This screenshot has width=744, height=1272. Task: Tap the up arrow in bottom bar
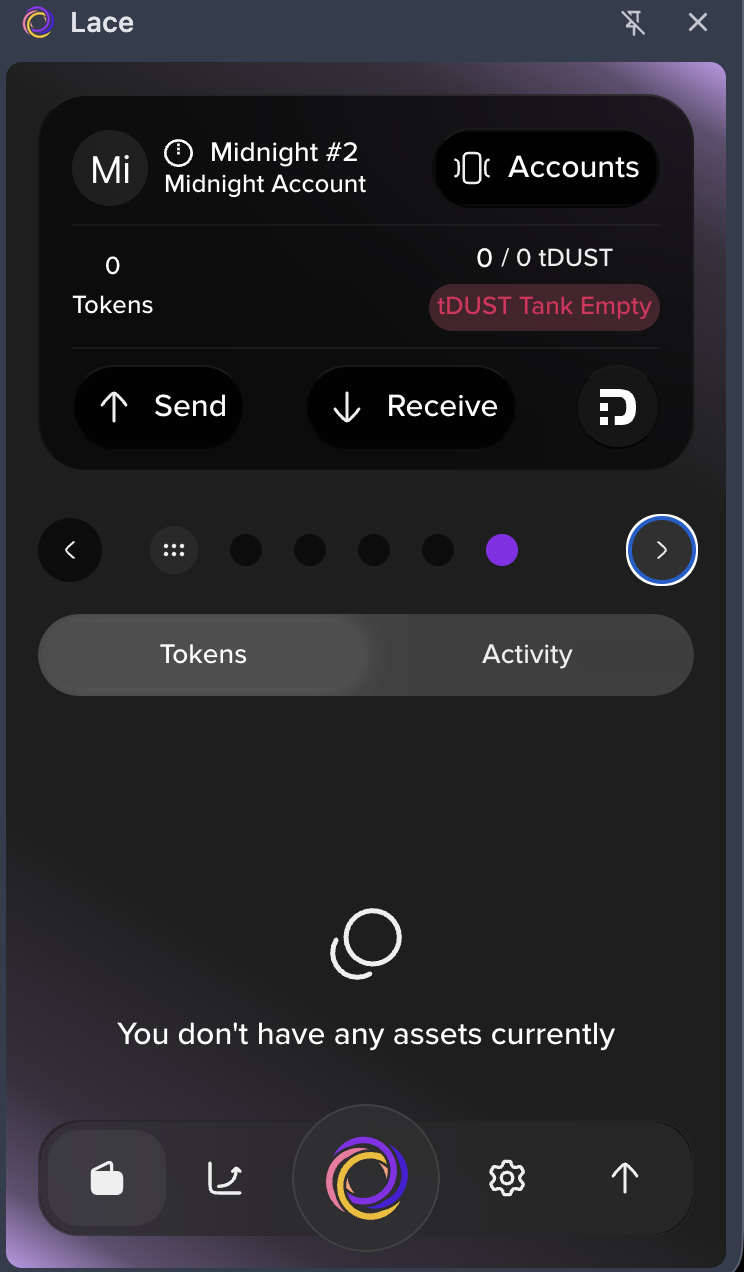click(625, 1179)
